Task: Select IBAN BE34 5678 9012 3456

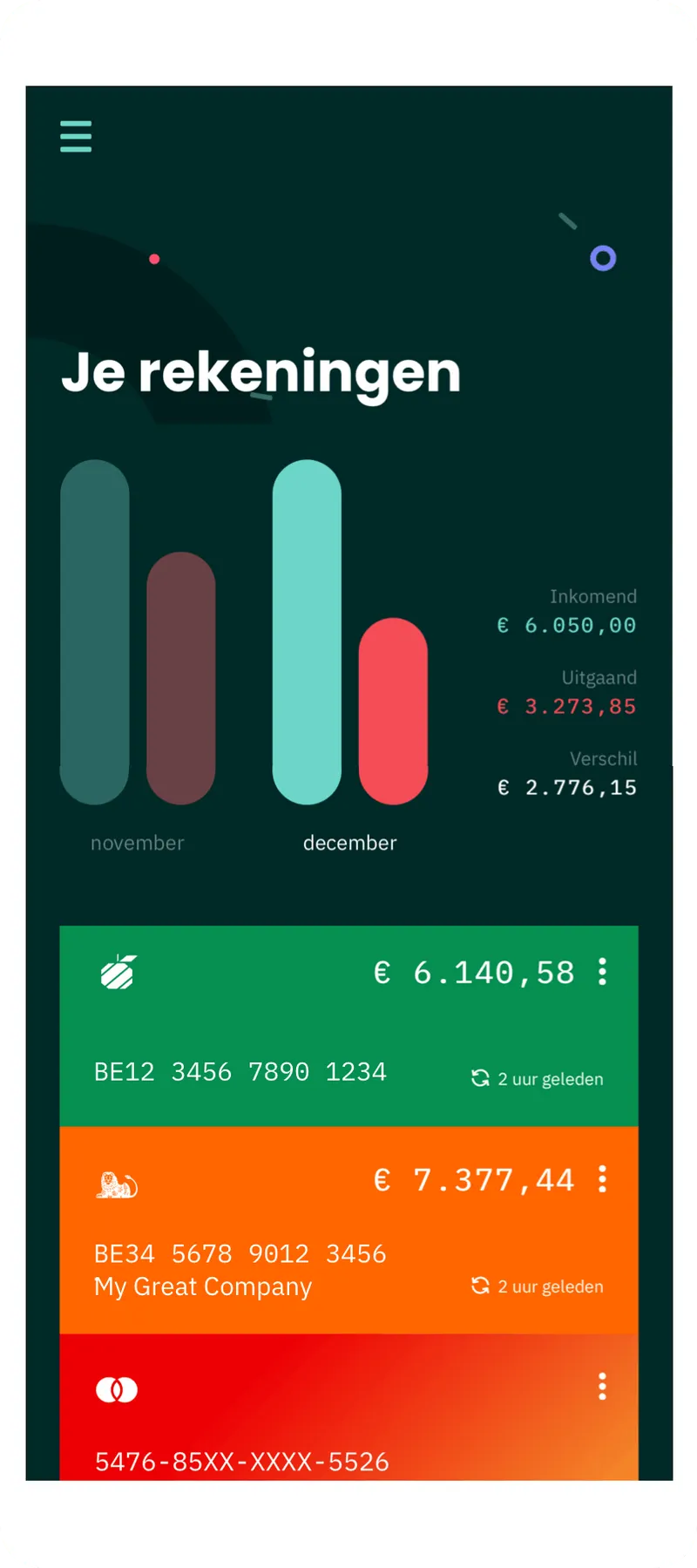Action: pos(240,1253)
